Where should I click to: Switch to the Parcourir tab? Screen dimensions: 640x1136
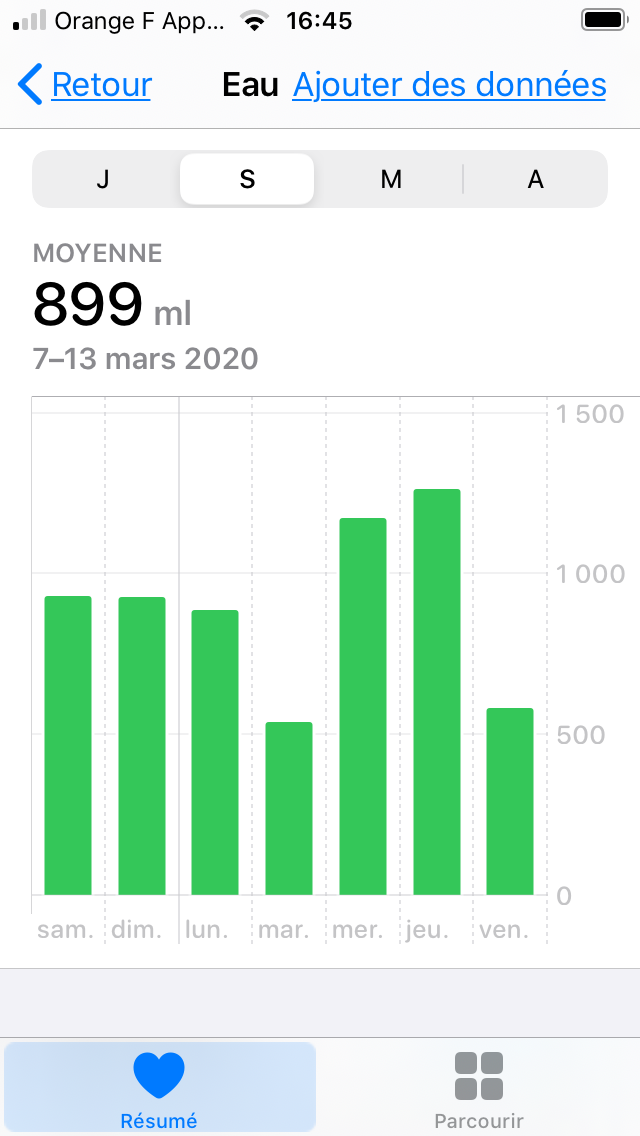tap(479, 1087)
